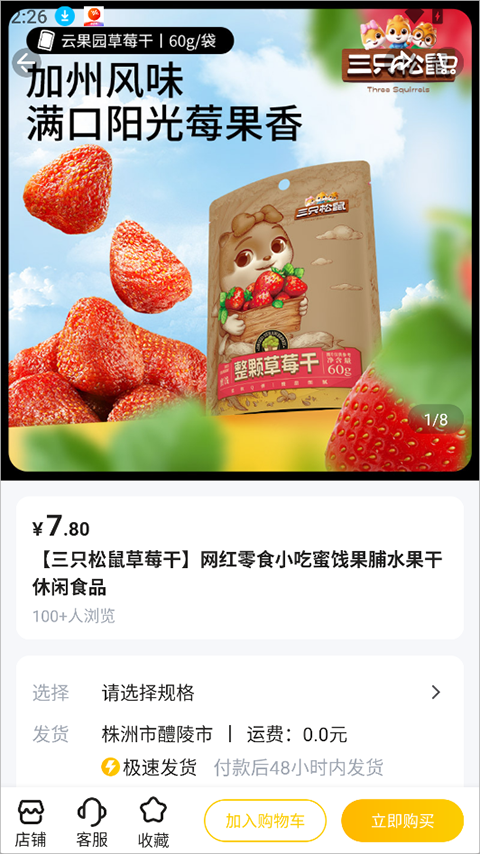Image resolution: width=480 pixels, height=854 pixels.
Task: View the strawberry product image full screen
Action: point(240,240)
